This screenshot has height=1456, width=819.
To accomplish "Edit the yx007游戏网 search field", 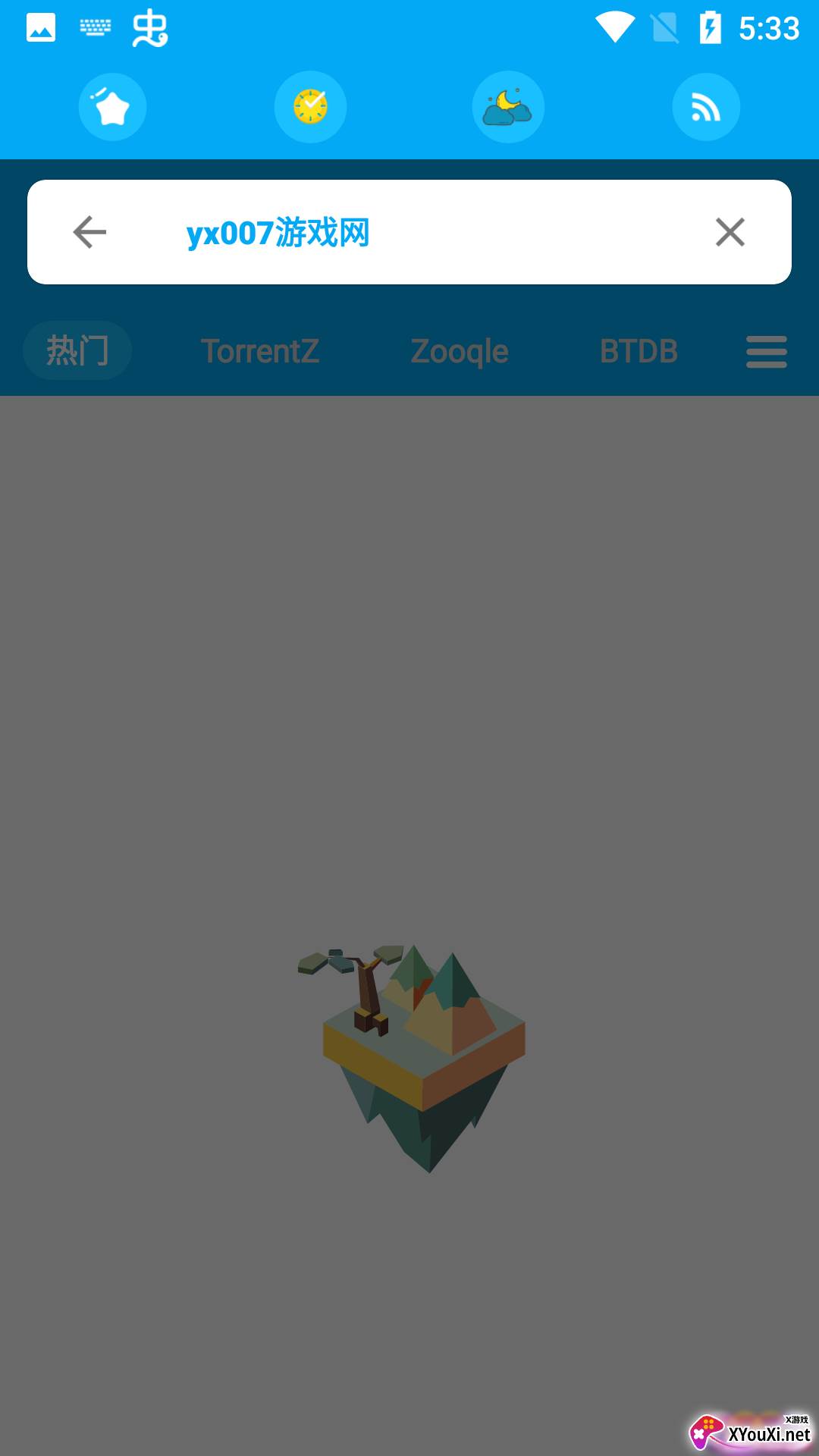I will [x=409, y=232].
